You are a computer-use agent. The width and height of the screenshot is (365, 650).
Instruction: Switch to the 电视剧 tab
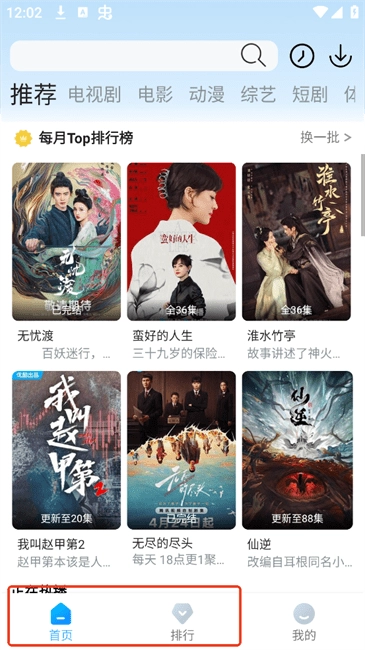(x=95, y=95)
